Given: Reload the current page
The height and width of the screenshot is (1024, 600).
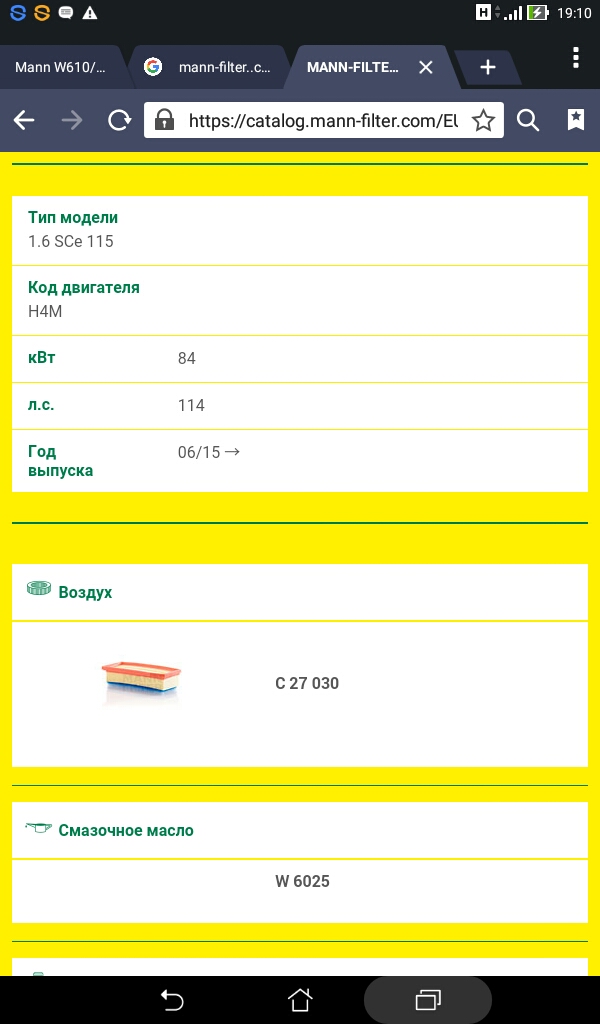Looking at the screenshot, I should click(119, 120).
